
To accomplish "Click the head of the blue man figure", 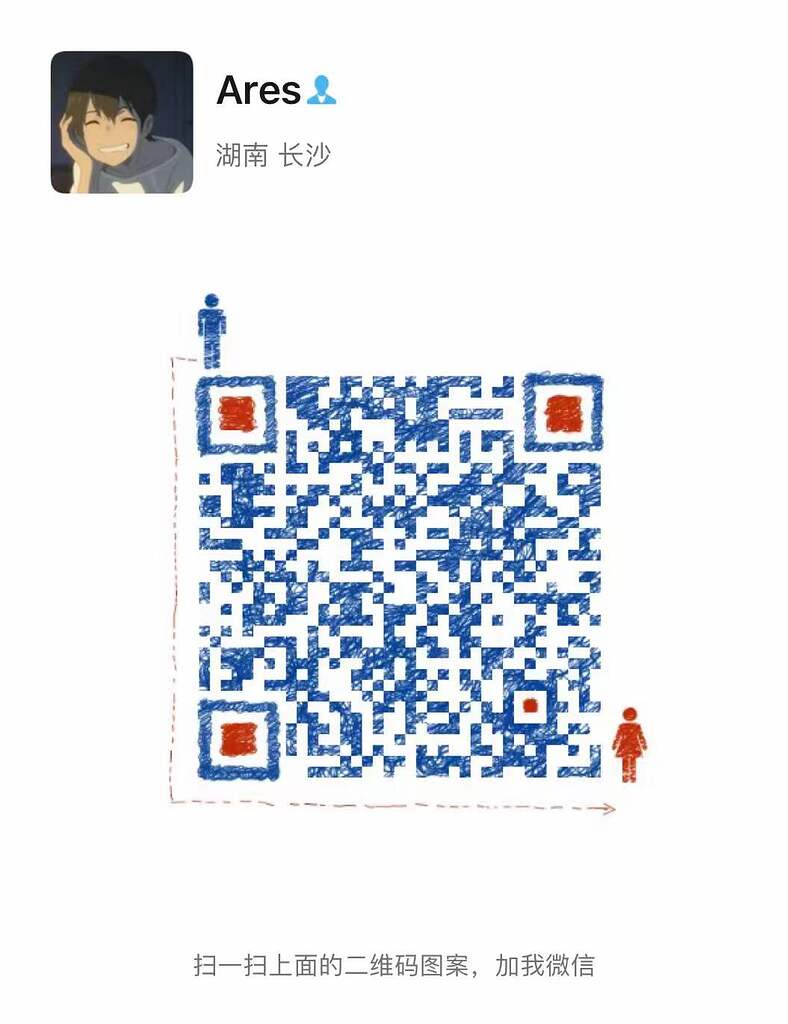I will pos(210,301).
